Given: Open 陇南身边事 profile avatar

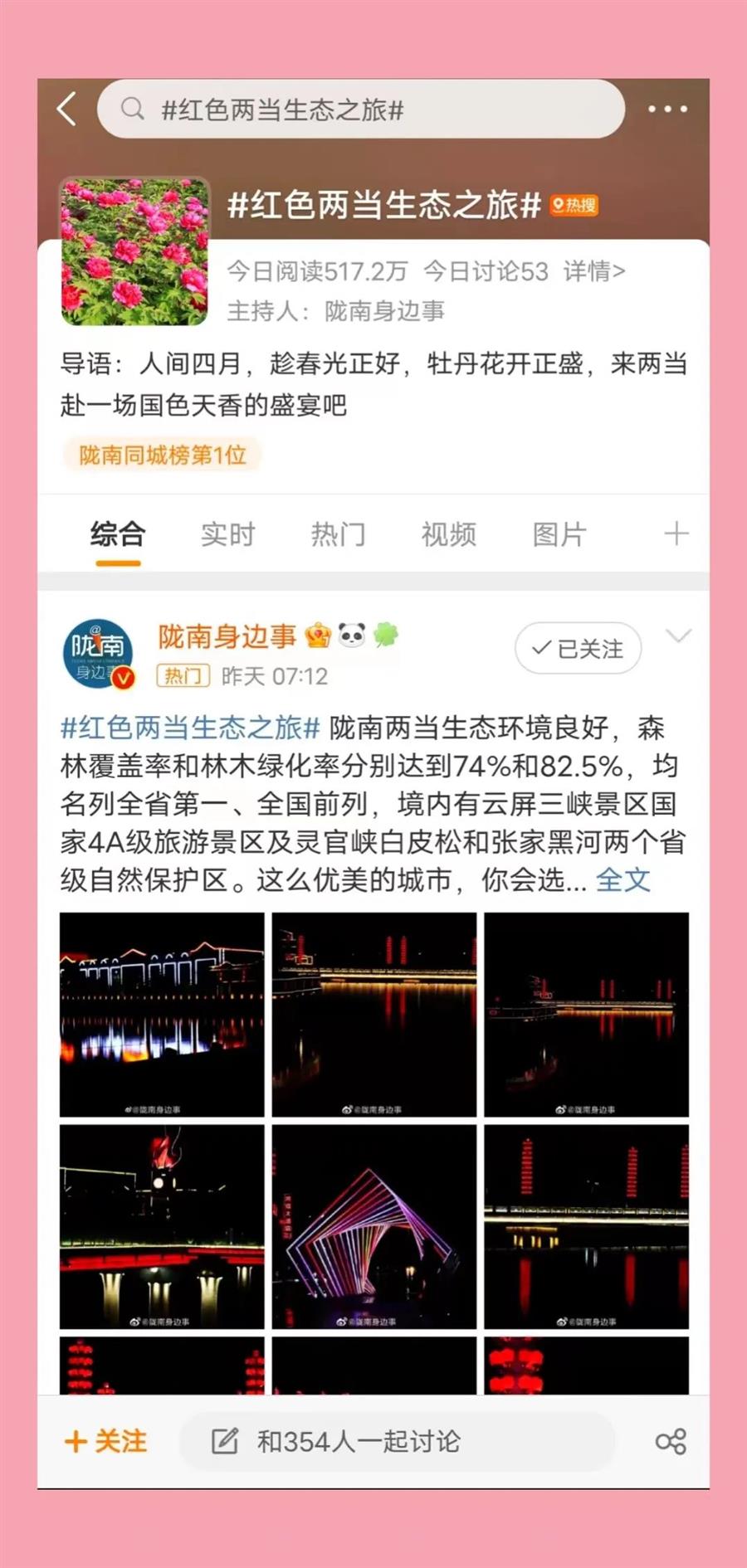Looking at the screenshot, I should coord(99,654).
